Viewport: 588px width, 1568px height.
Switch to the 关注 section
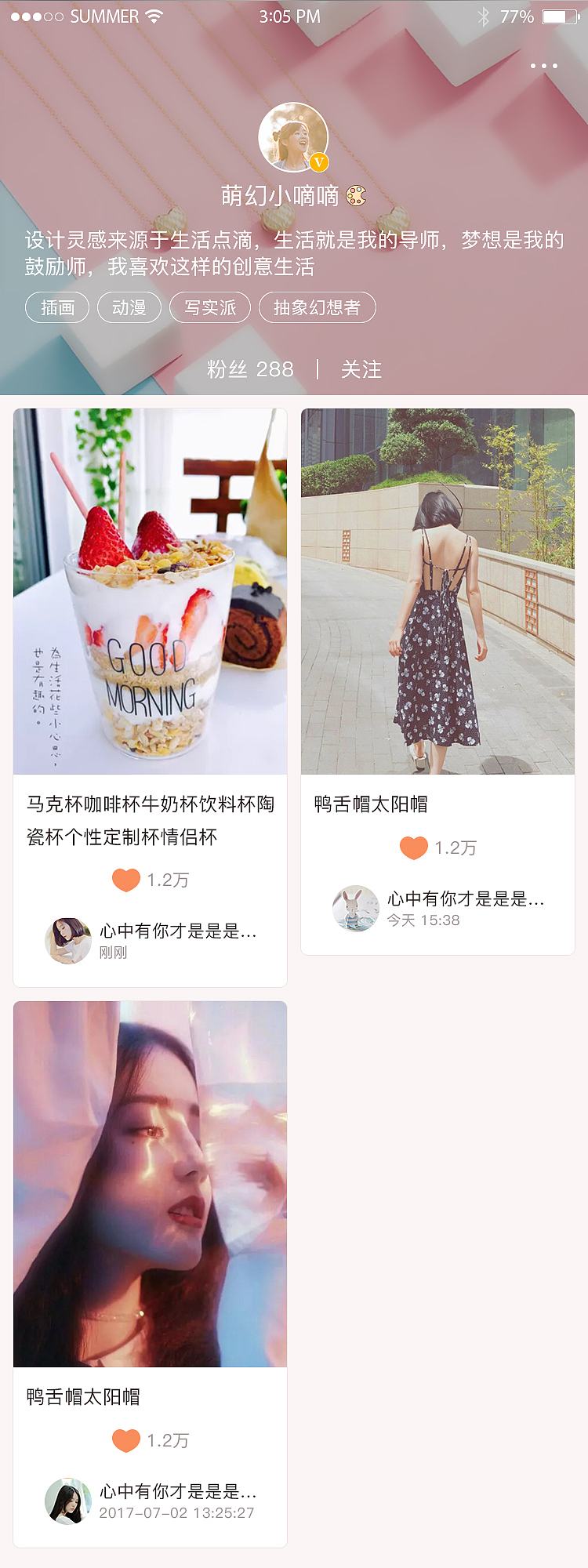tap(361, 369)
